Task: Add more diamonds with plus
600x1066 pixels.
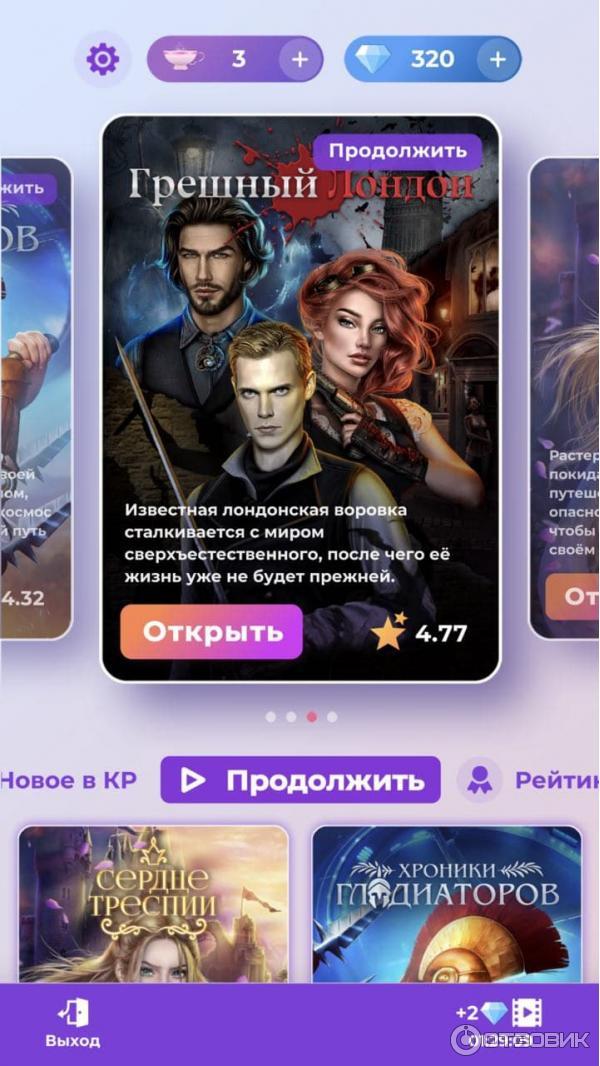Action: click(497, 60)
